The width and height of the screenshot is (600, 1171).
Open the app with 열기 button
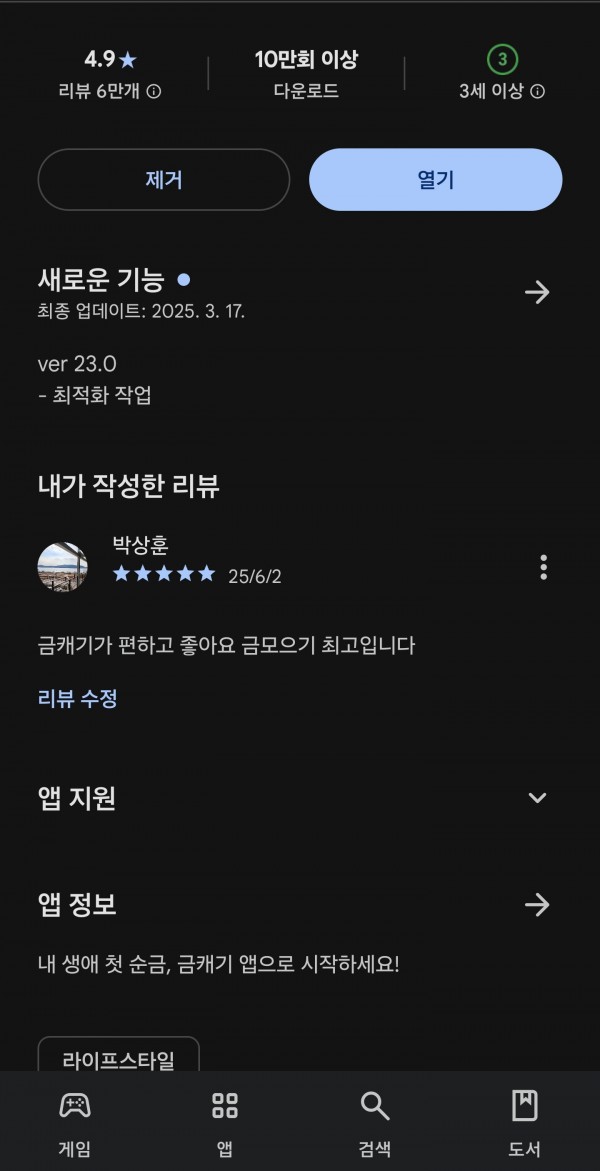[x=436, y=180]
